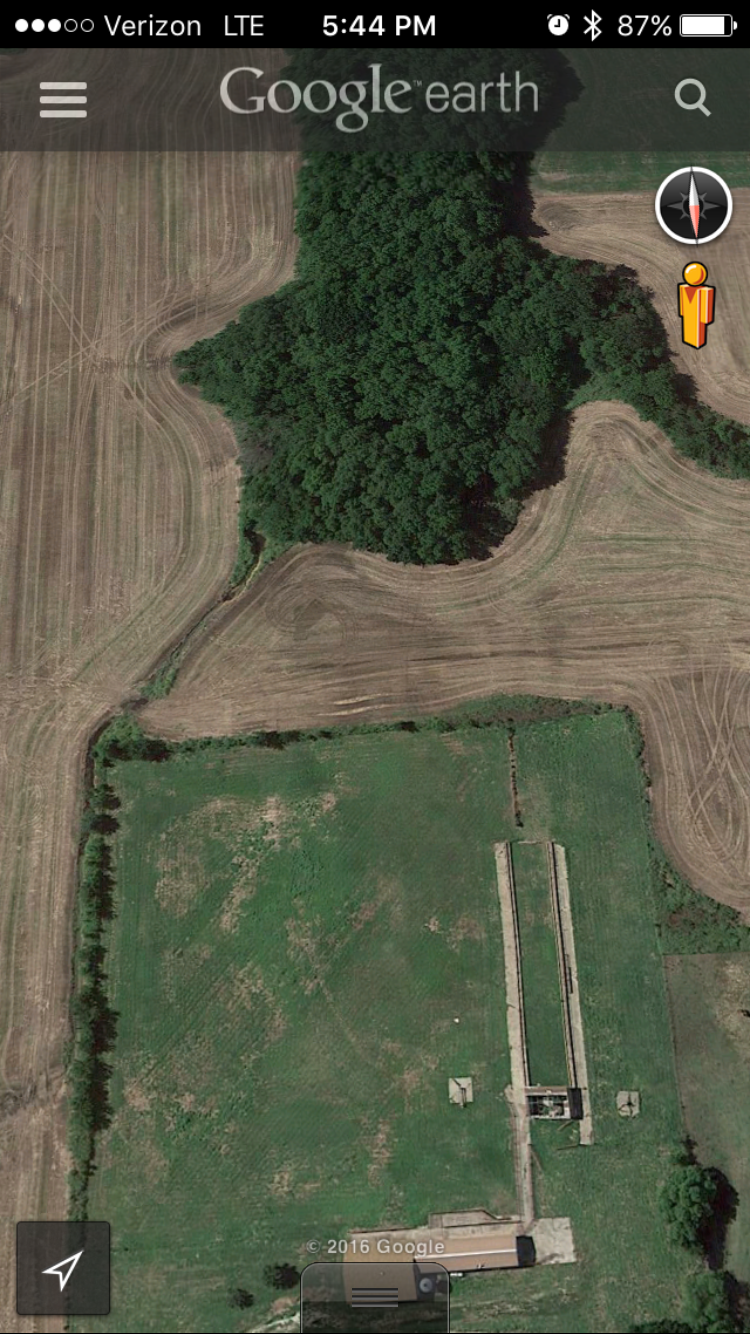This screenshot has width=750, height=1334.
Task: Center map on my location
Action: point(63,1268)
